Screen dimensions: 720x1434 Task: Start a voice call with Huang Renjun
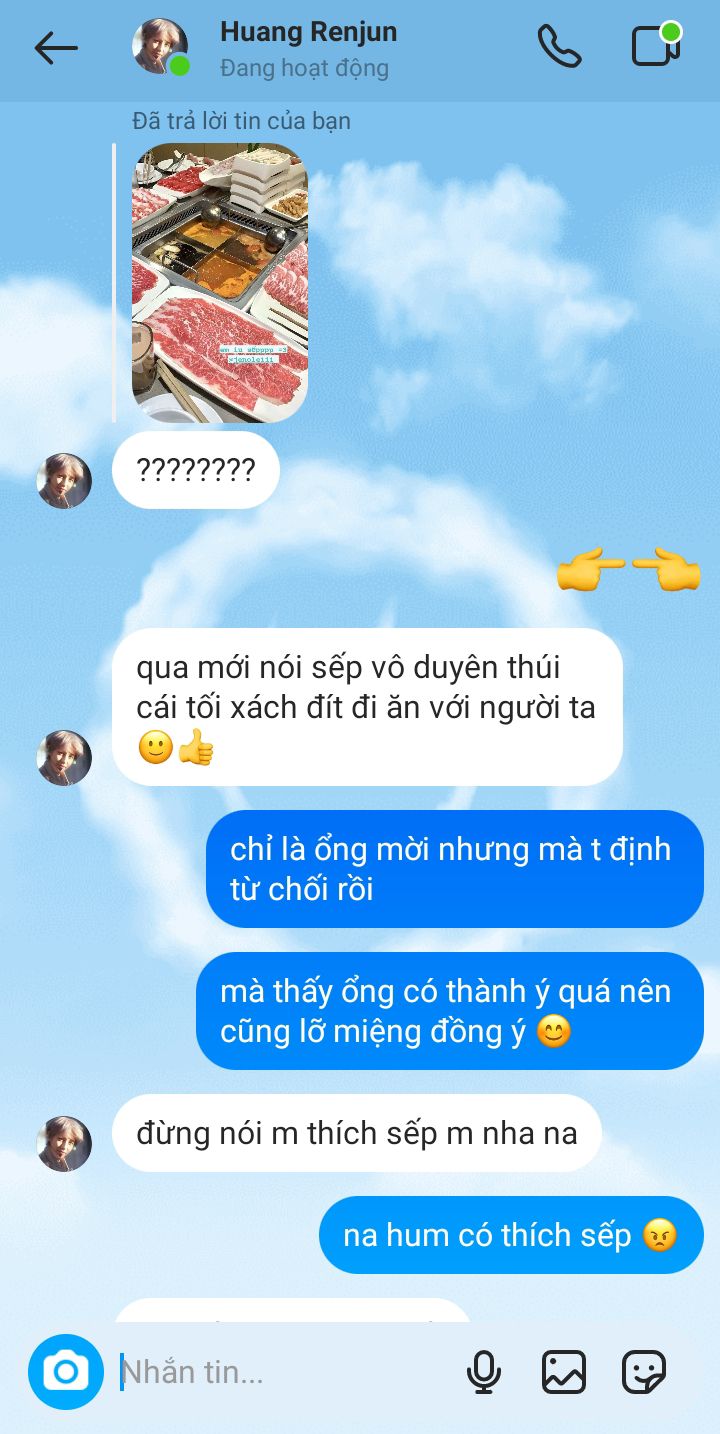click(x=559, y=46)
